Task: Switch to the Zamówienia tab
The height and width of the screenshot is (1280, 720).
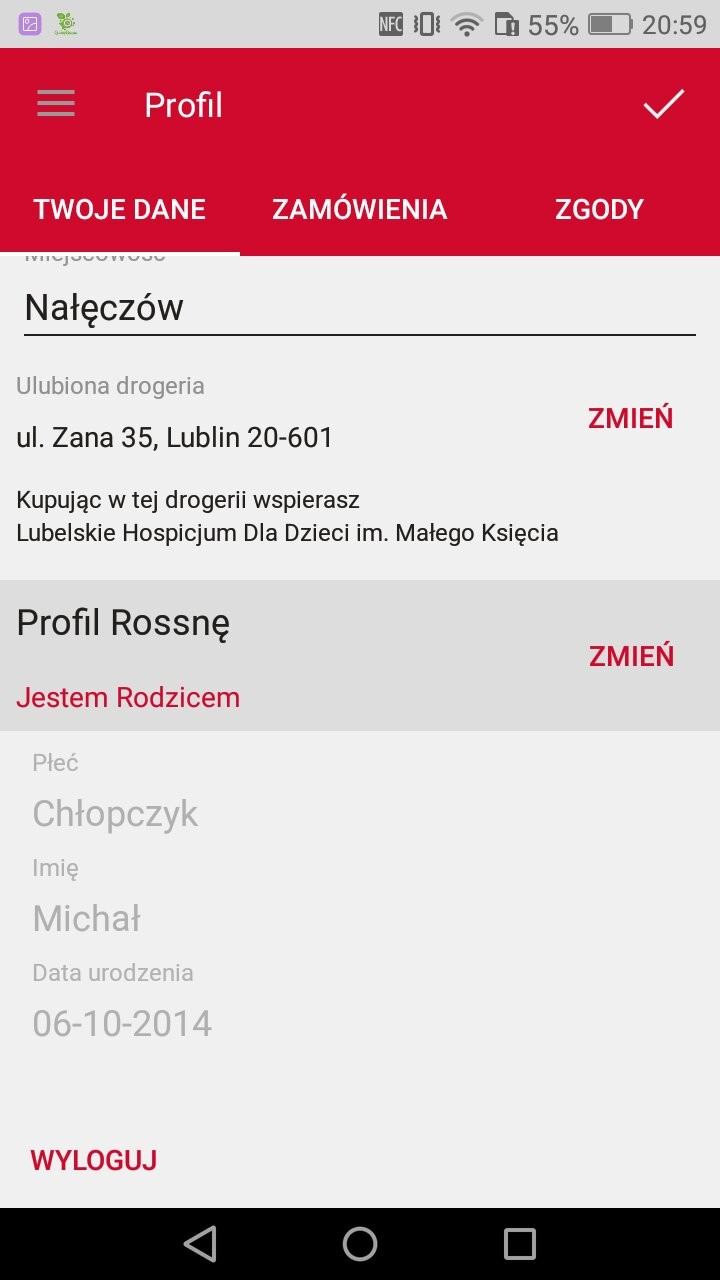Action: [x=360, y=209]
